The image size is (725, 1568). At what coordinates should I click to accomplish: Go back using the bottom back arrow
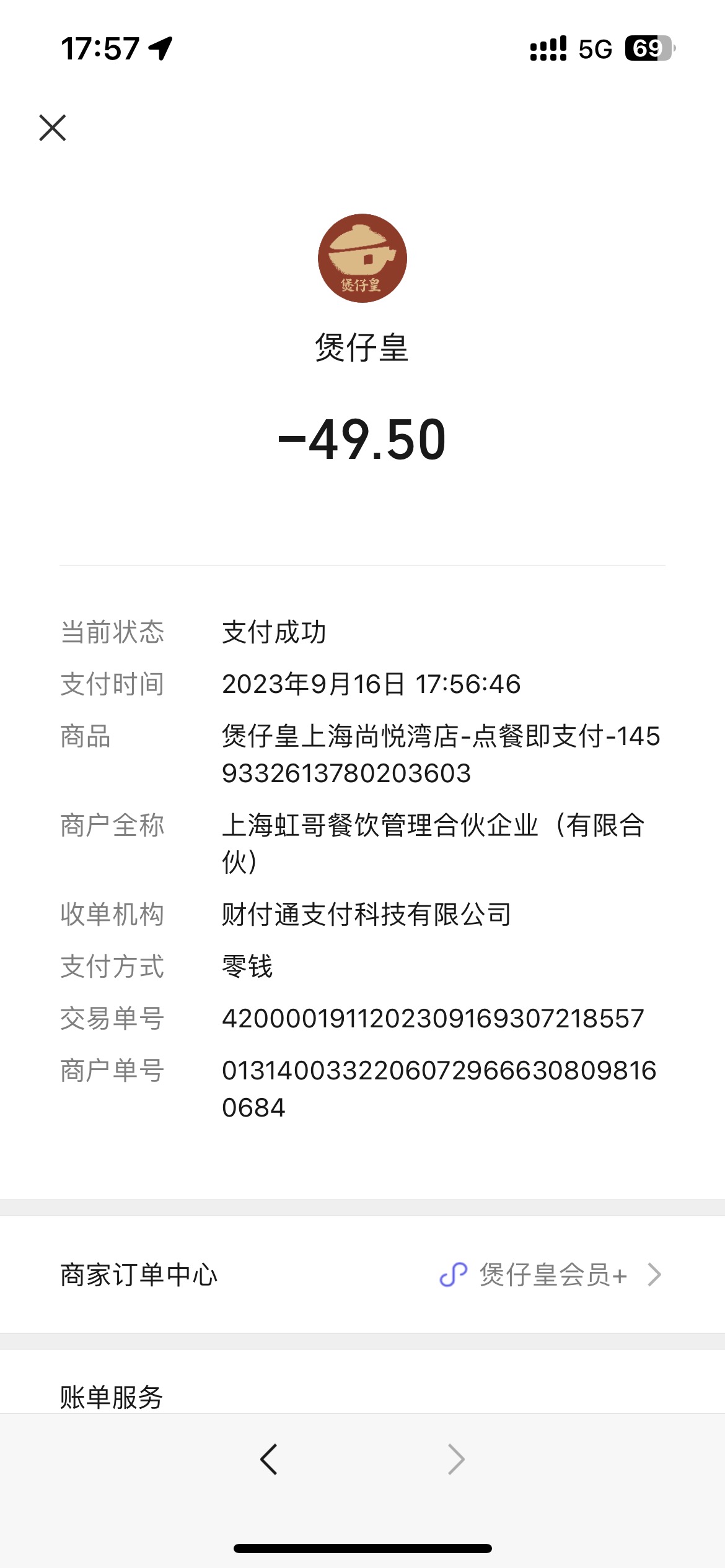pyautogui.click(x=269, y=1460)
